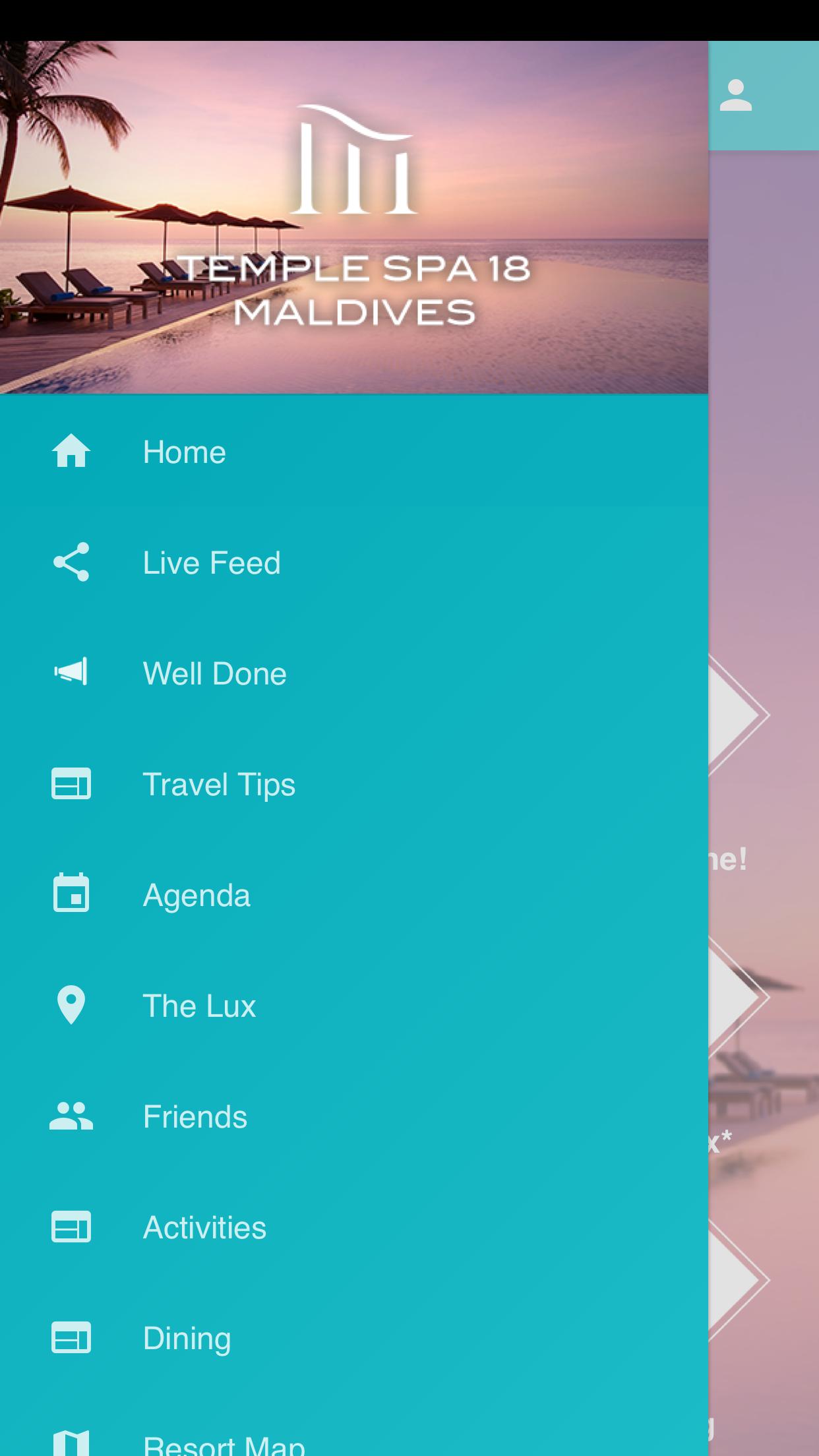Open the Resort Map
This screenshot has height=1456, width=819.
(x=224, y=1444)
